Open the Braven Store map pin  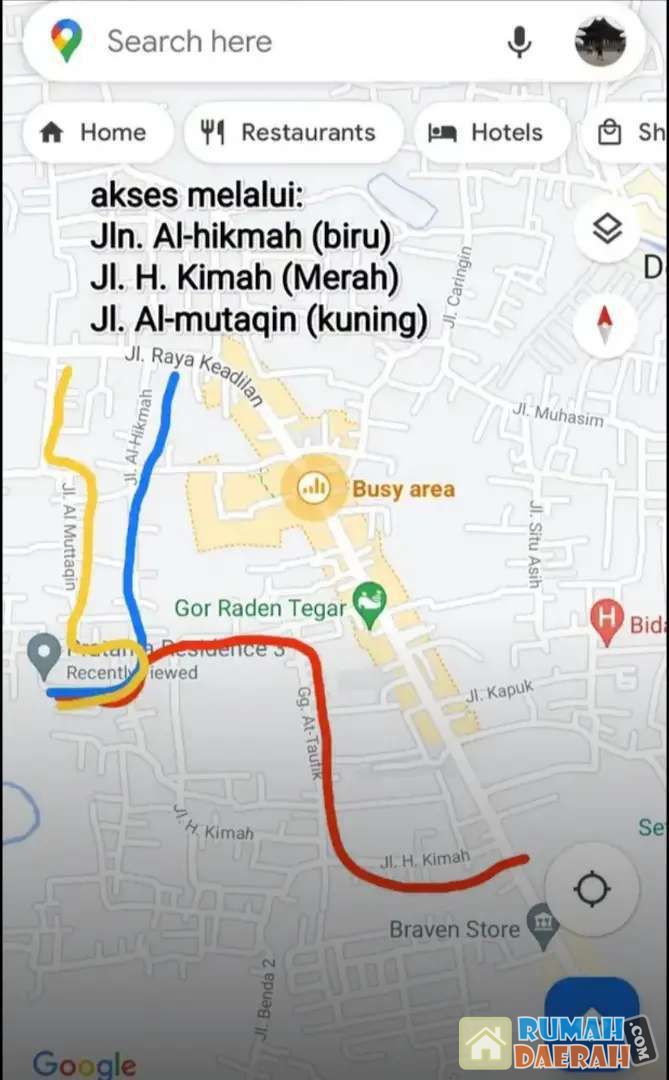pyautogui.click(x=543, y=927)
